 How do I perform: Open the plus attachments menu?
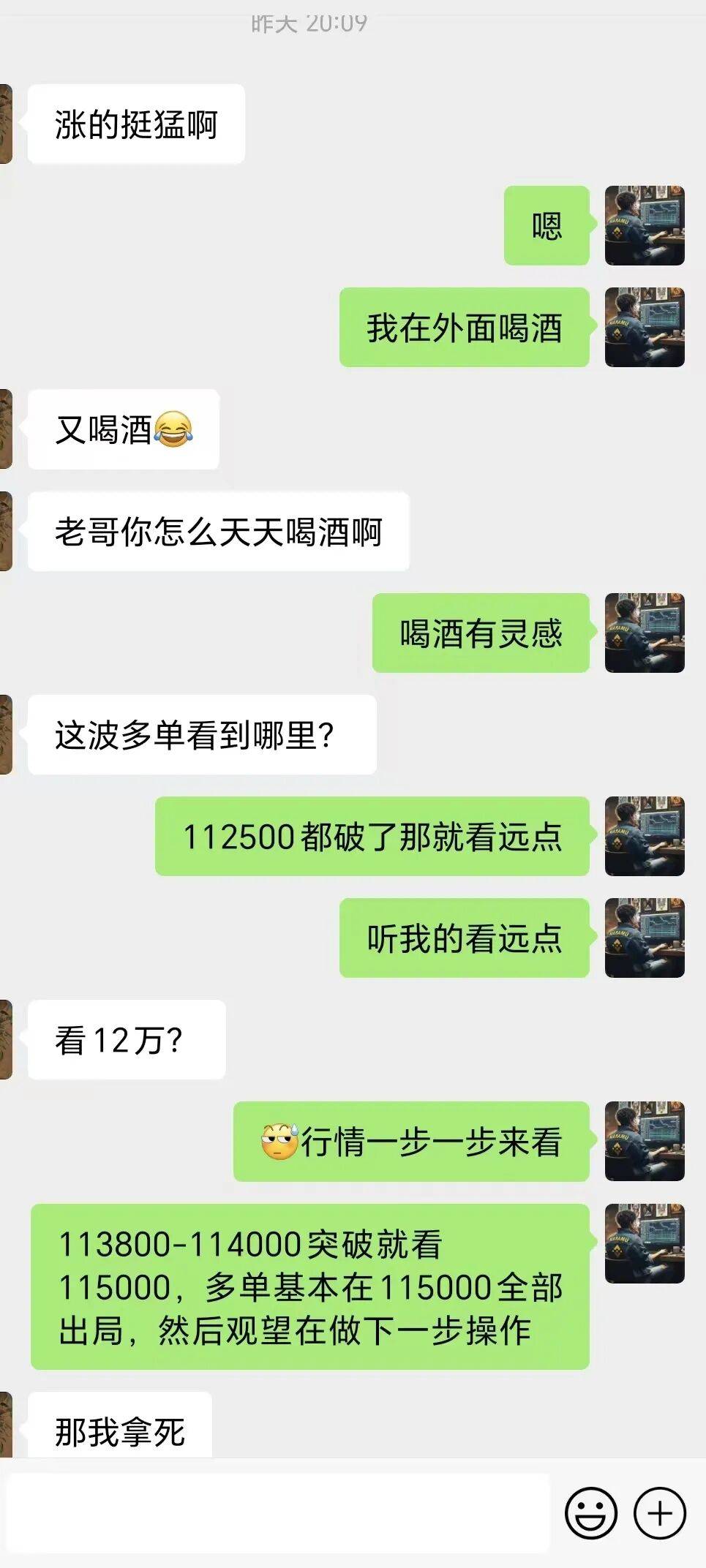tap(659, 1513)
